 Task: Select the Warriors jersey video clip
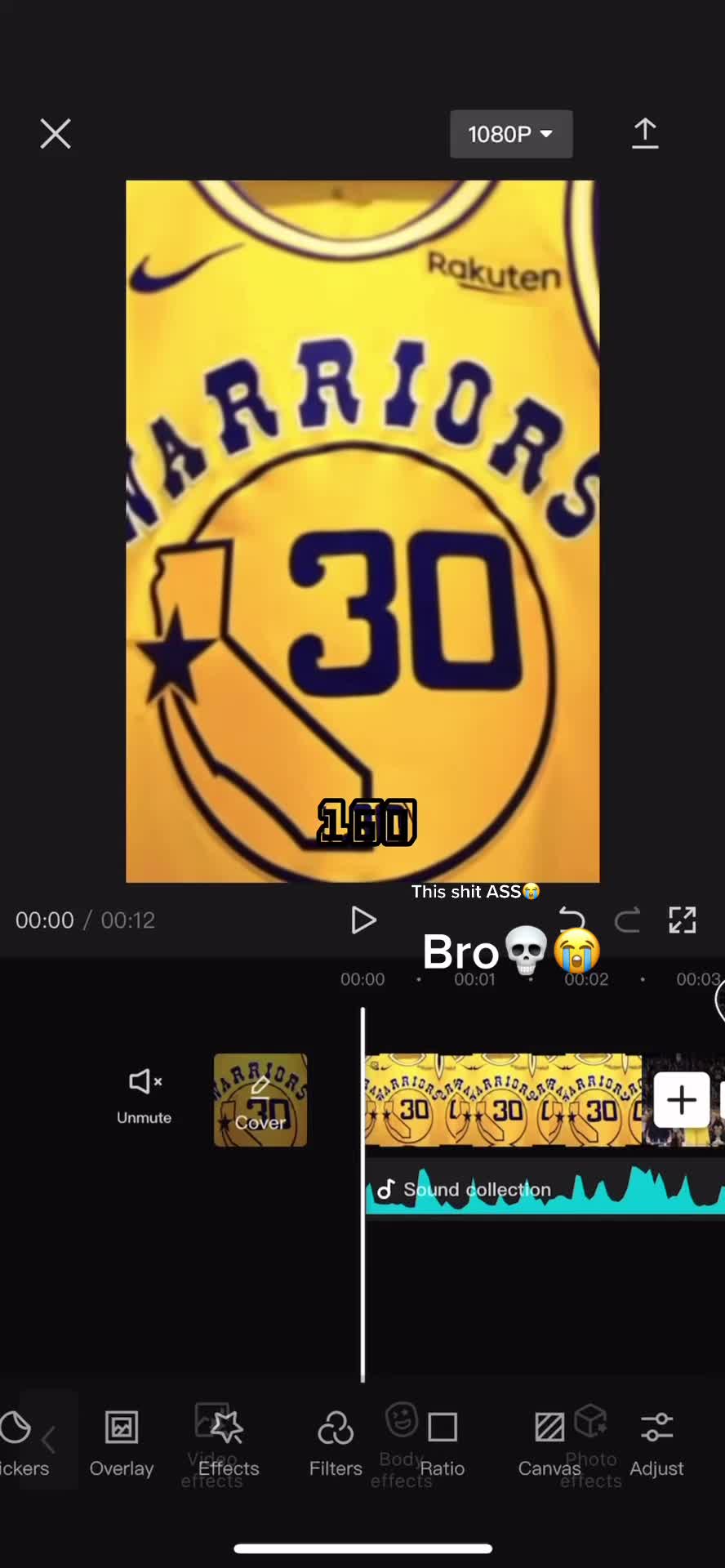(503, 1100)
